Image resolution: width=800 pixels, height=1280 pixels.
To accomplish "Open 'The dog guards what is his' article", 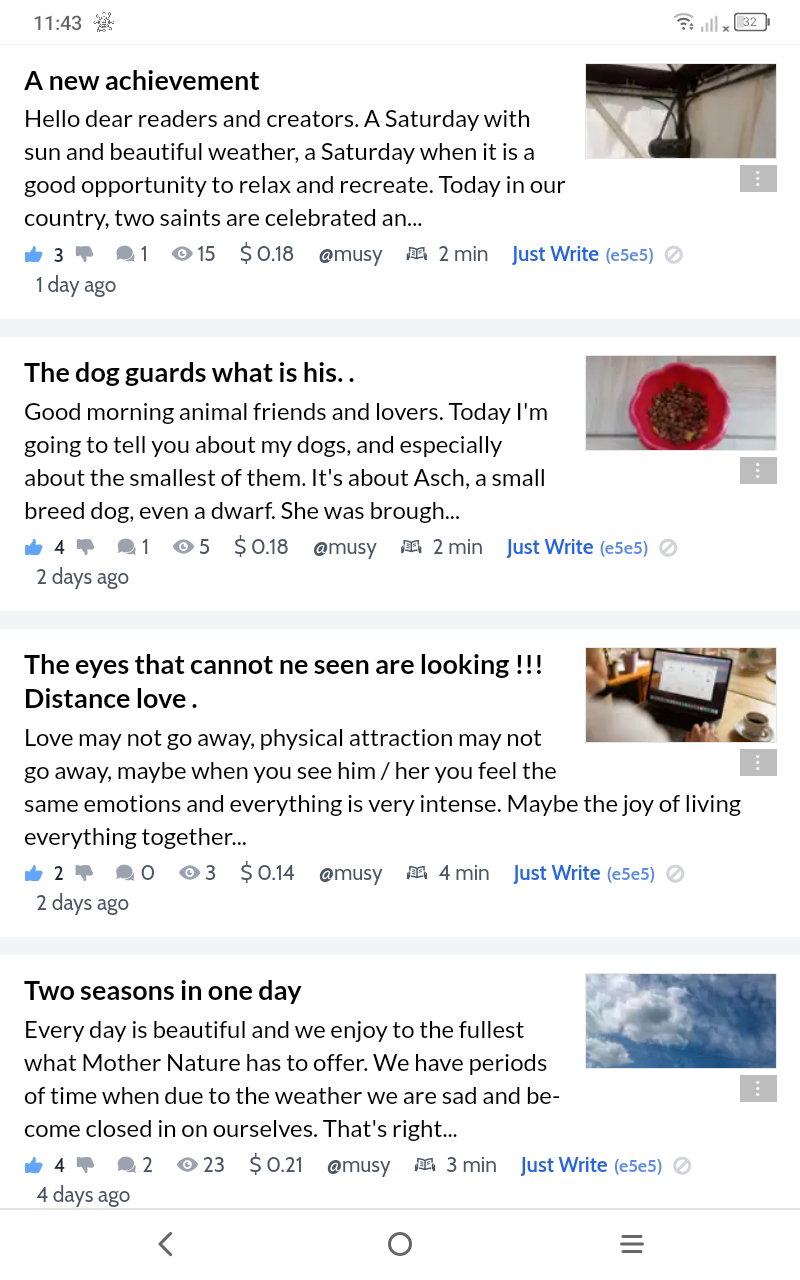I will point(190,373).
